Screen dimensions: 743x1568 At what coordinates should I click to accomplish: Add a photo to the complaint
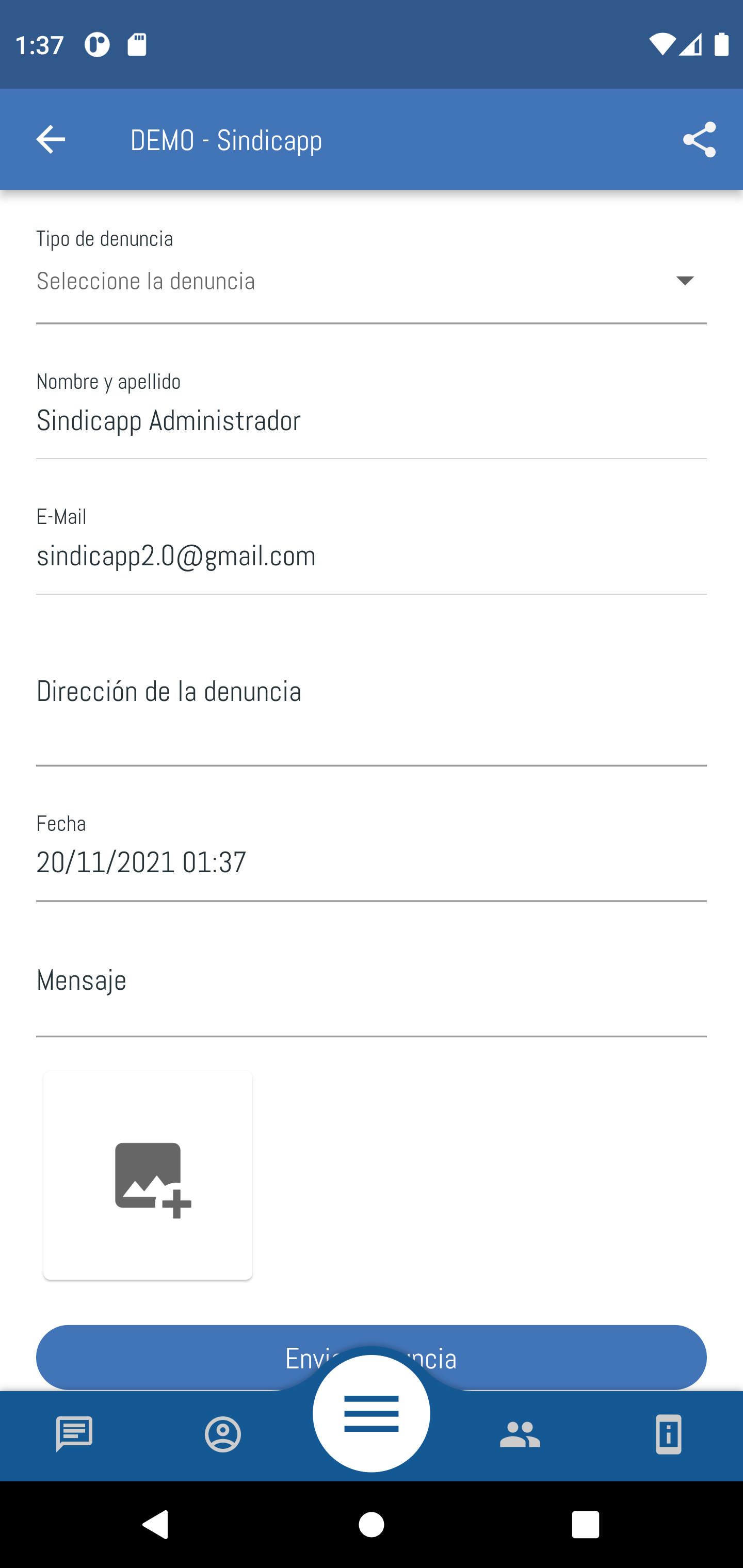coord(148,1175)
